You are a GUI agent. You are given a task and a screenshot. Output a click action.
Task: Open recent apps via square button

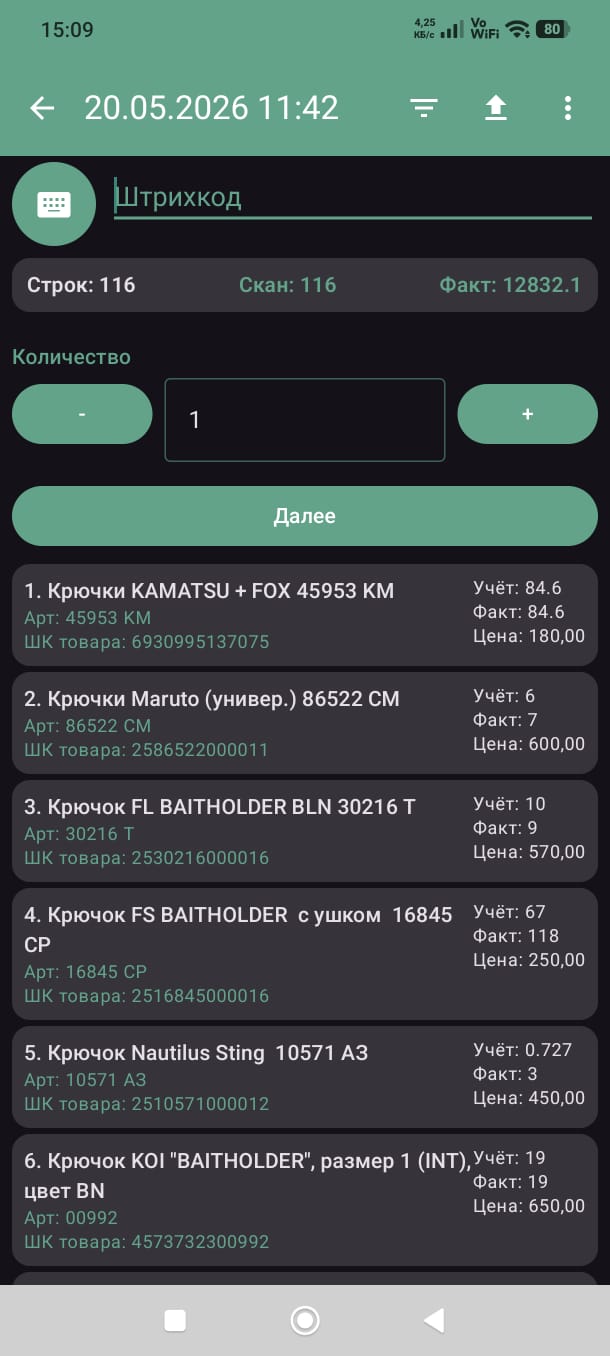tap(175, 1321)
